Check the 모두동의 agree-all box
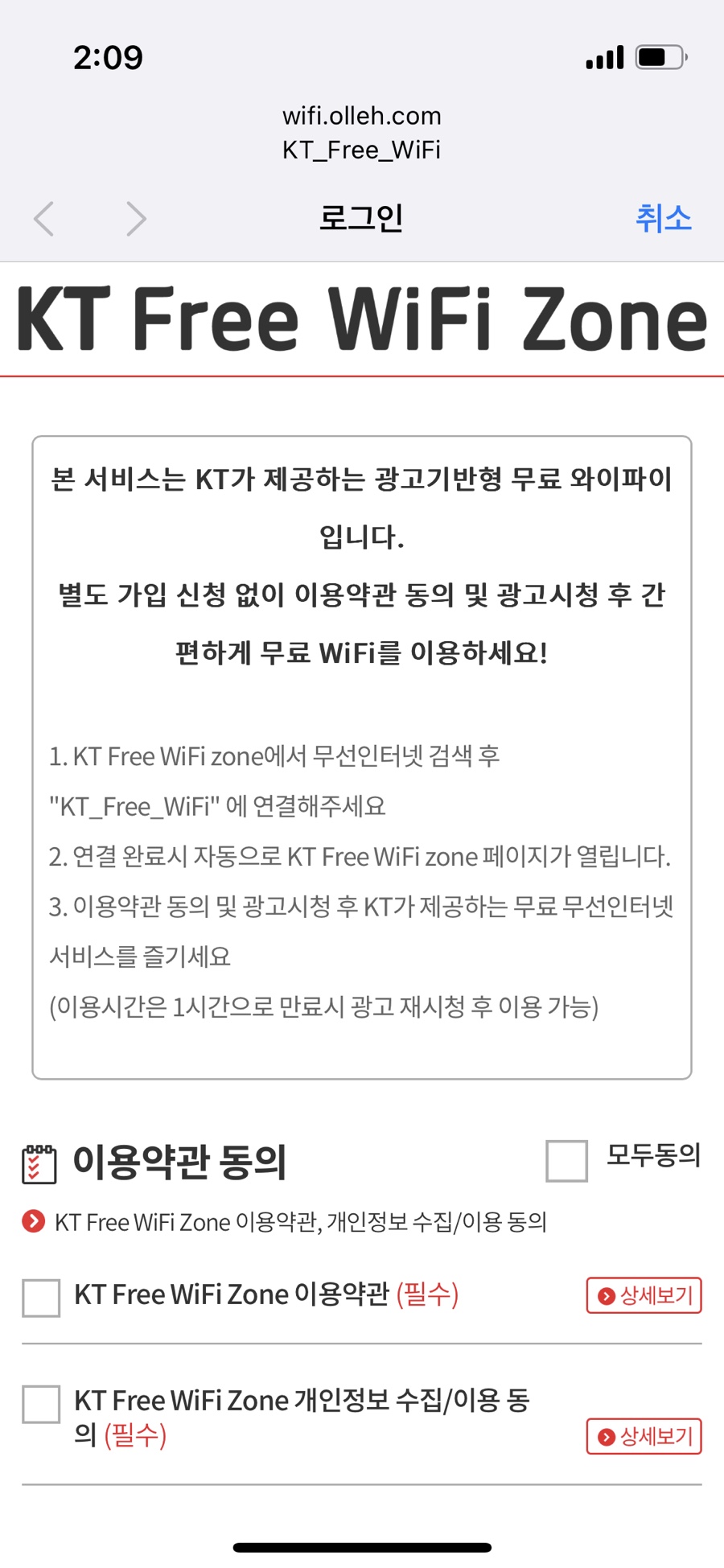 point(566,1160)
